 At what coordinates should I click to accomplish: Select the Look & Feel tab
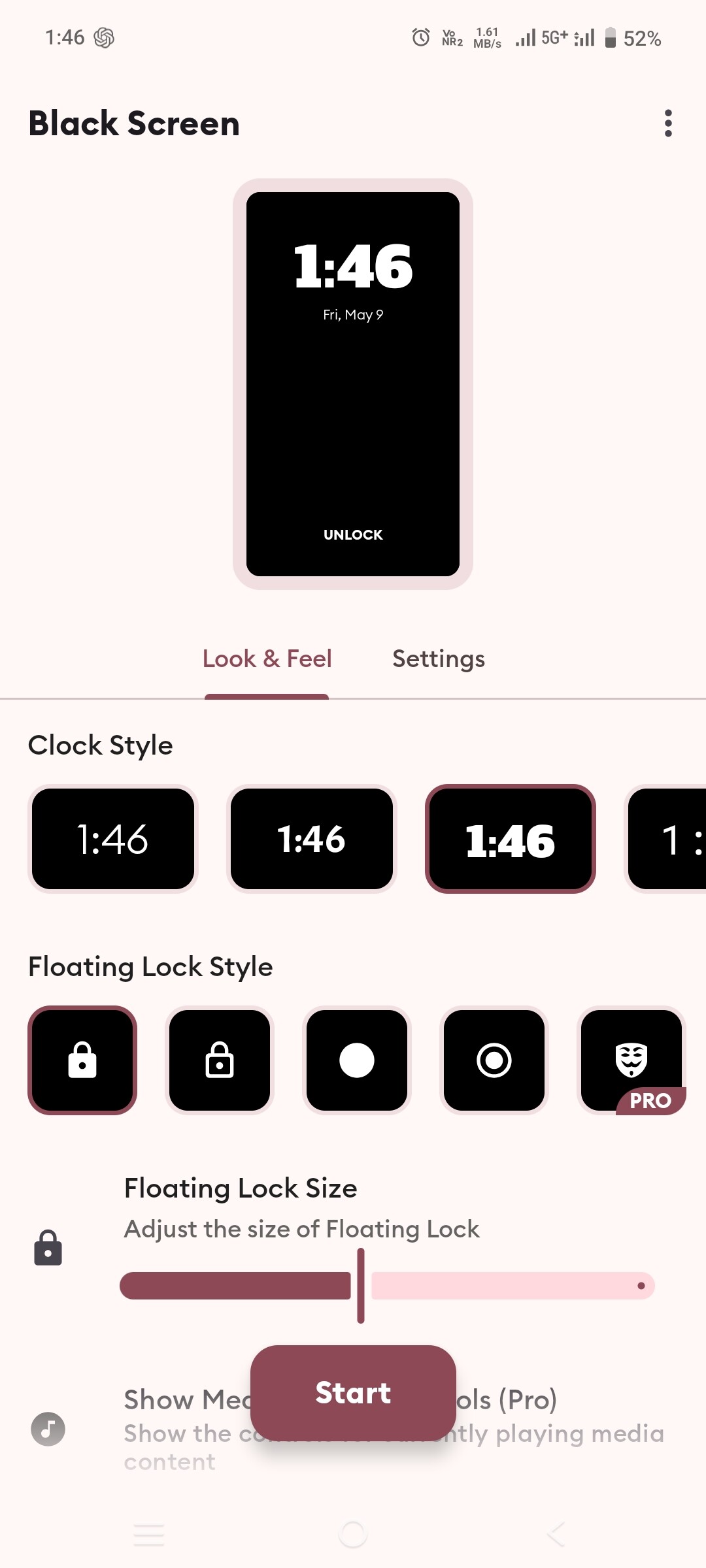pyautogui.click(x=267, y=659)
